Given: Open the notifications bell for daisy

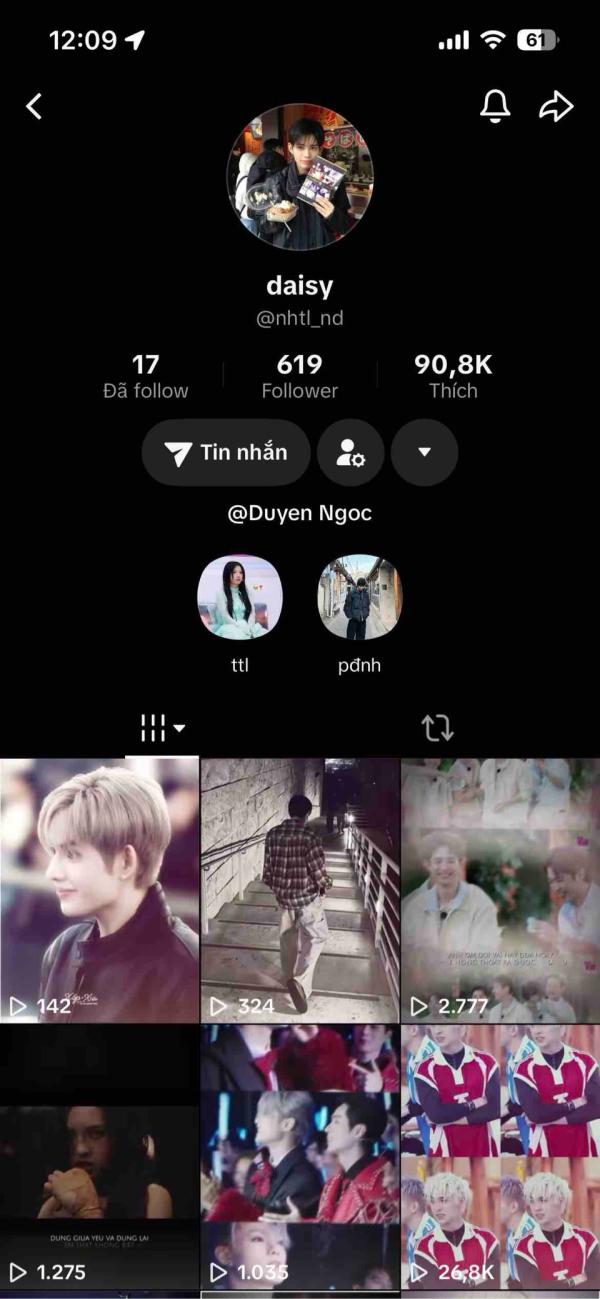Looking at the screenshot, I should pyautogui.click(x=495, y=106).
